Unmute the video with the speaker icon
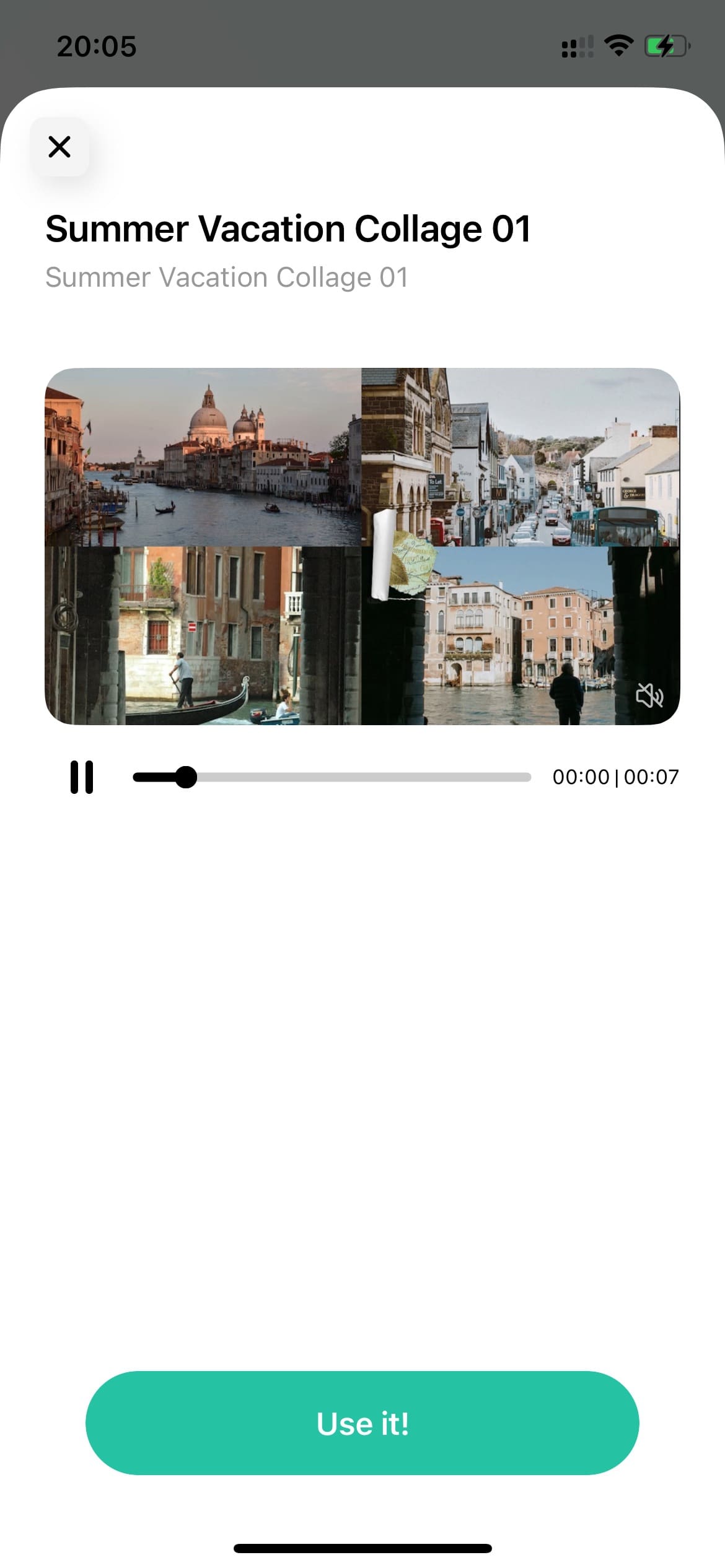The width and height of the screenshot is (725, 1568). (x=649, y=695)
